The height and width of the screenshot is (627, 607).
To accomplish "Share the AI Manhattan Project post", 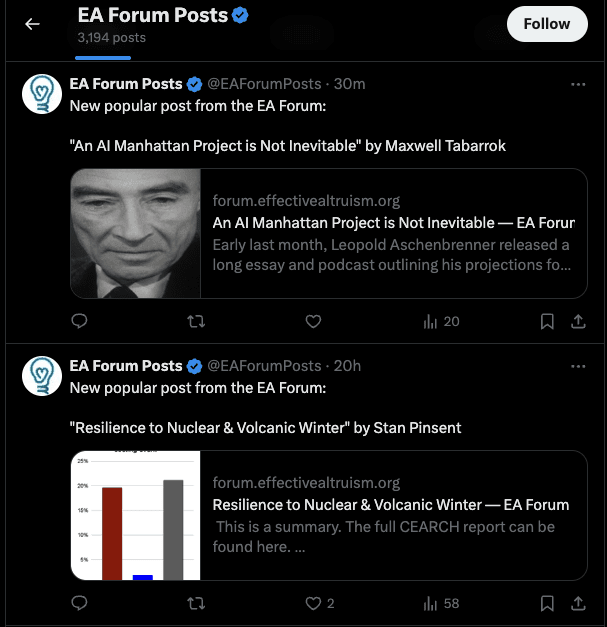I will click(x=578, y=321).
